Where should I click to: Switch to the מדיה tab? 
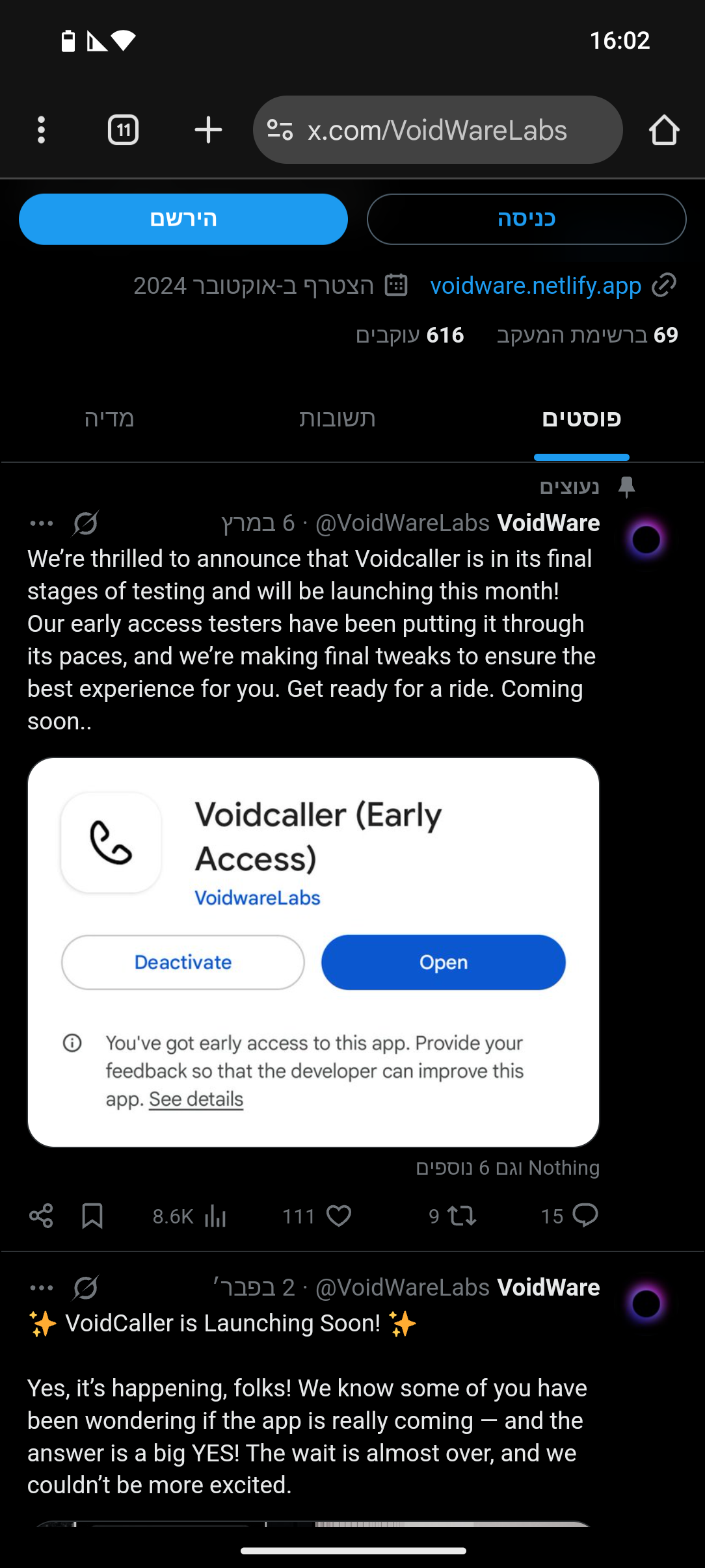(x=109, y=419)
